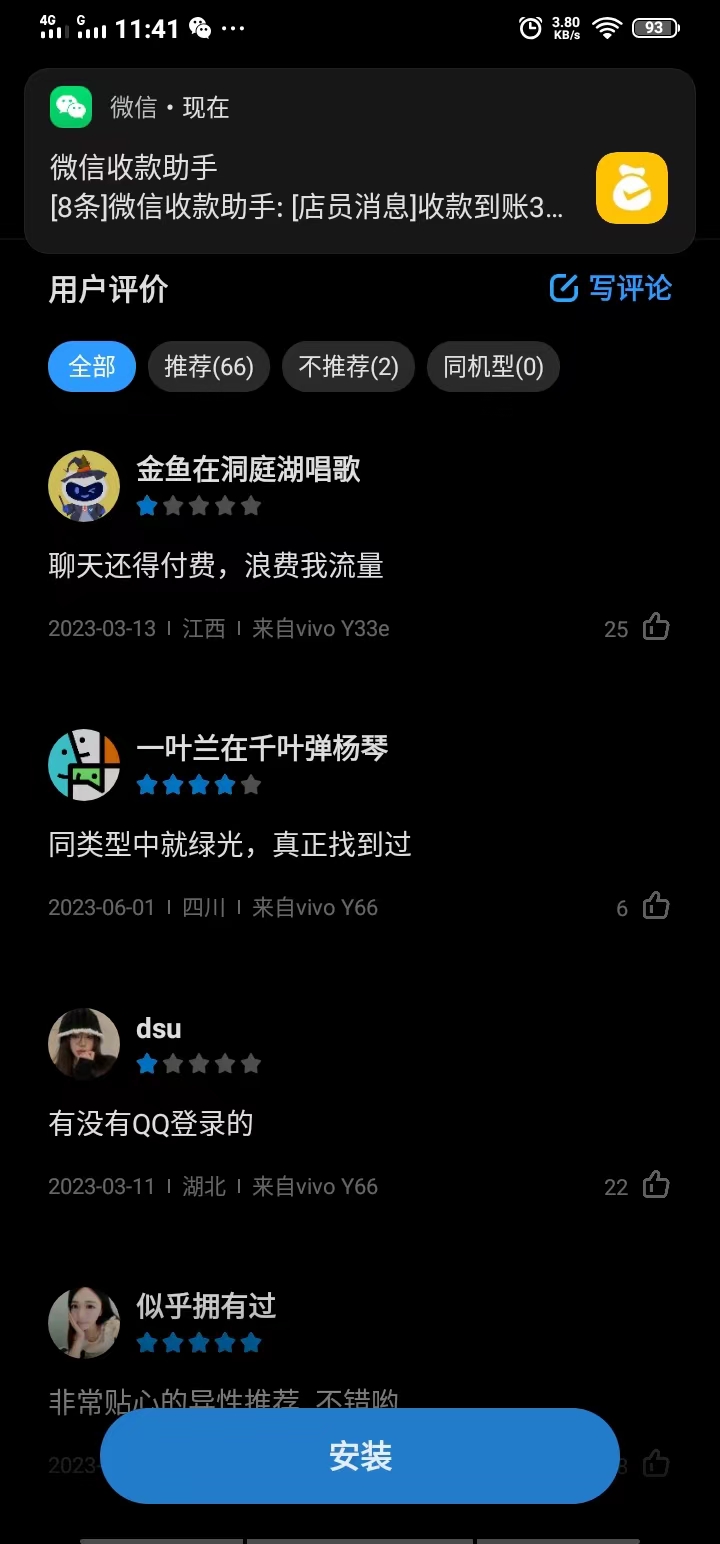Open the alarm clock icon in the status bar

[530, 27]
